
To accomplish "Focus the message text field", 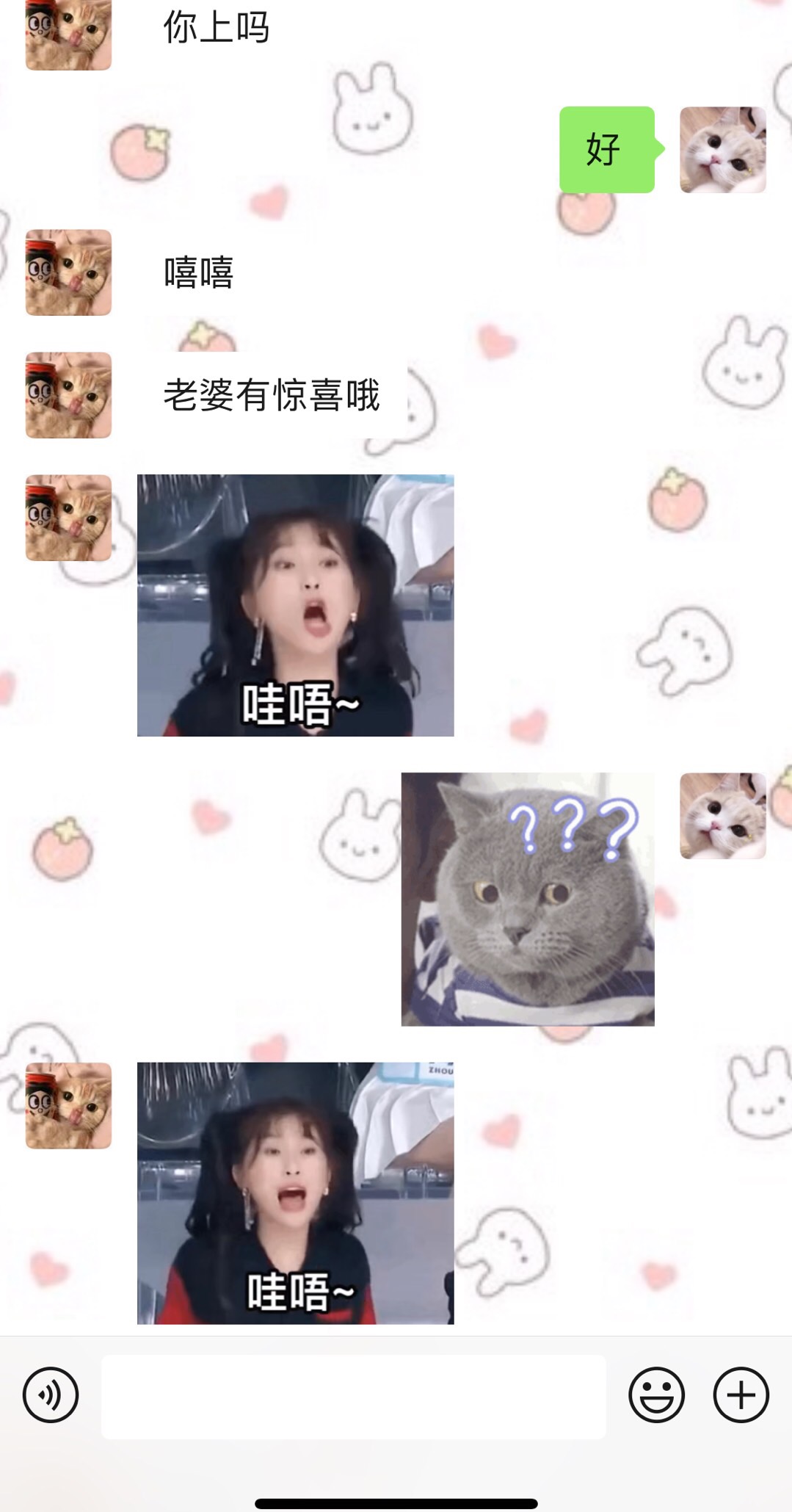I will tap(353, 1396).
